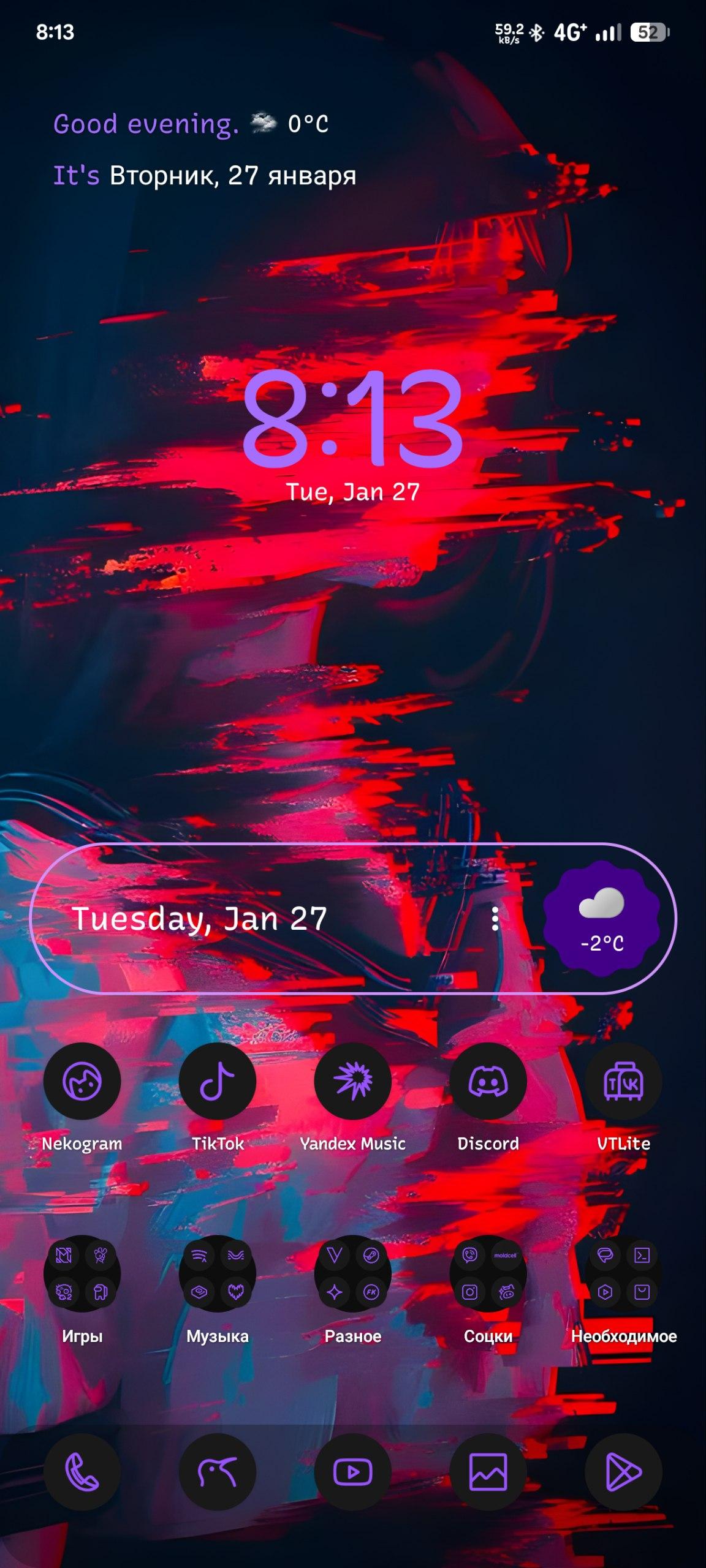Launch the Discord app
Image resolution: width=706 pixels, height=1568 pixels.
(488, 1081)
